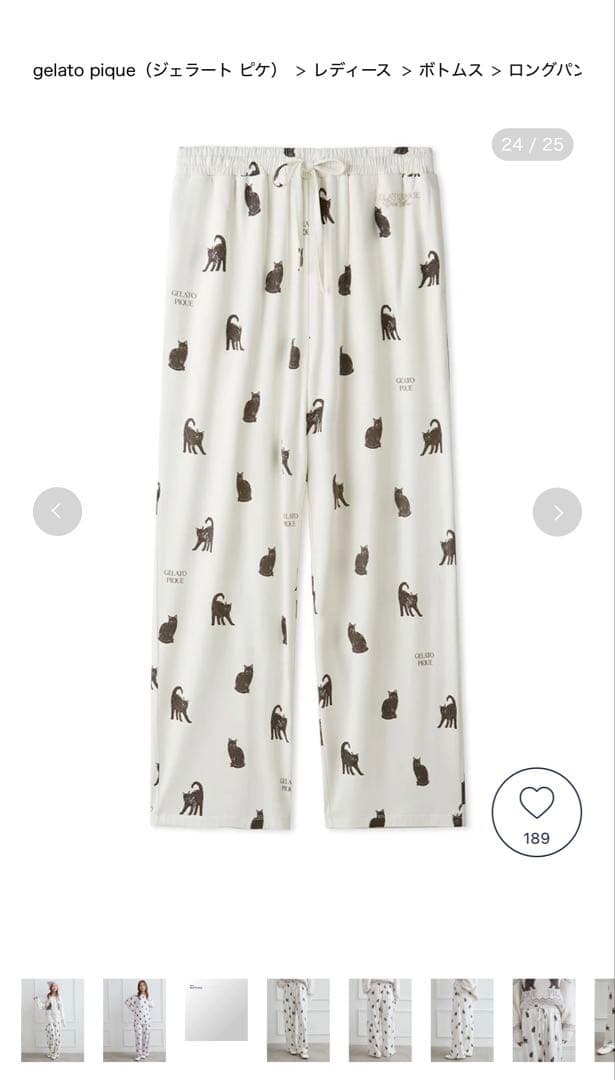The height and width of the screenshot is (1080, 615).
Task: Add these pants to favorites with heart
Action: point(537,811)
